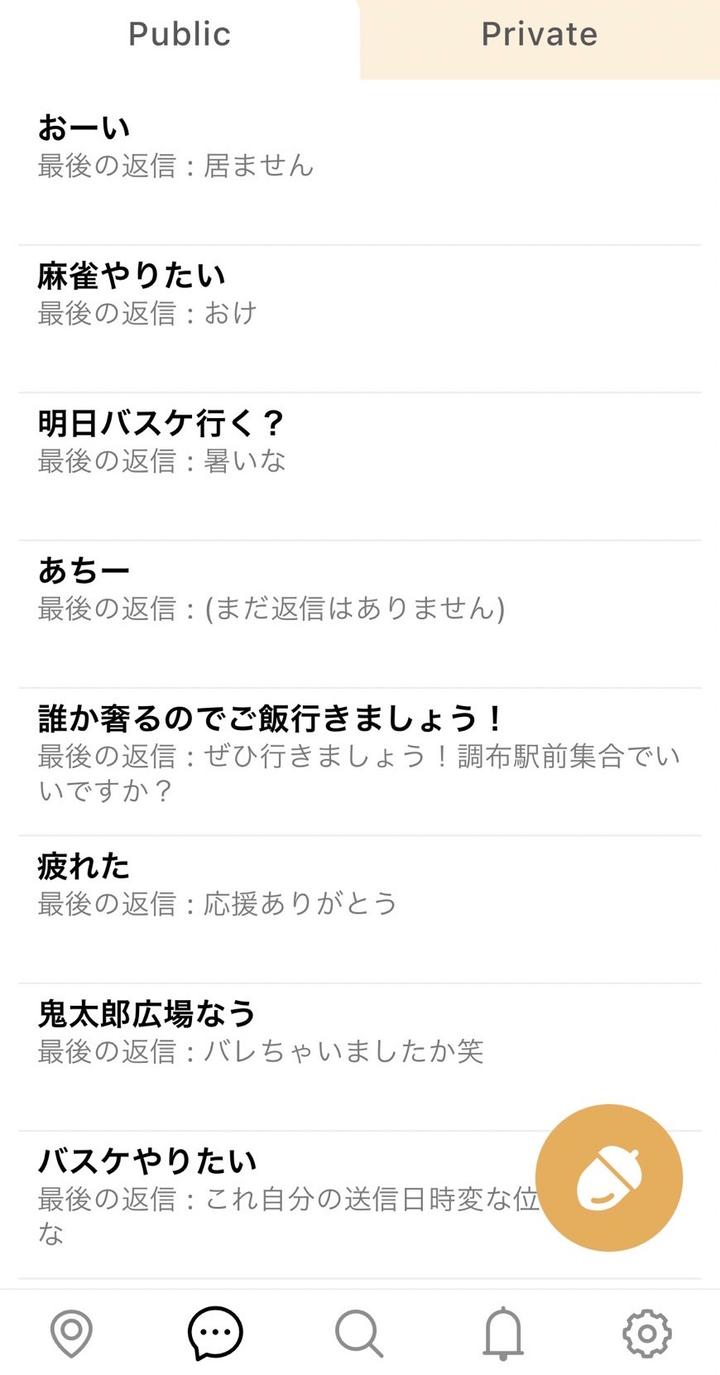Go to the map location tab

click(71, 1333)
